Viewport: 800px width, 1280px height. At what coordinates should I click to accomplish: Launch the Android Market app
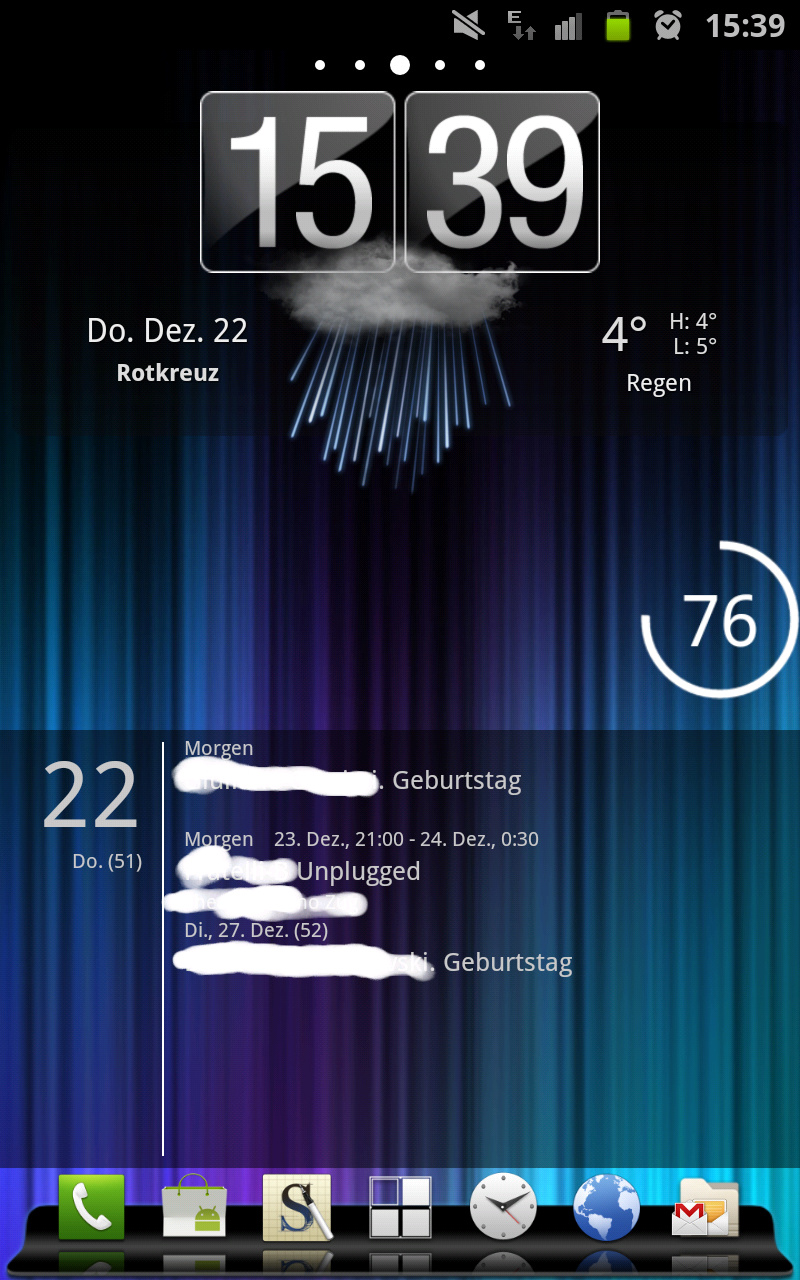click(195, 1207)
